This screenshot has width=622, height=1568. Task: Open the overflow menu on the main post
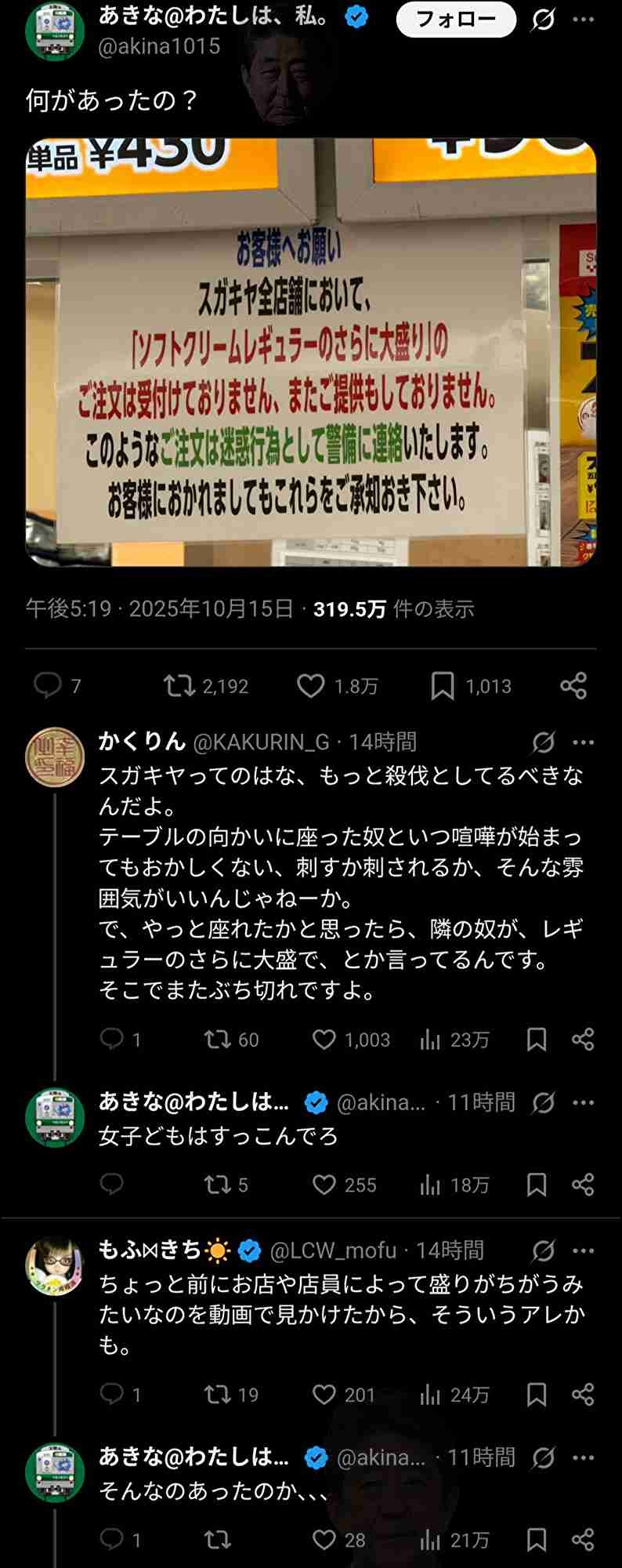[584, 20]
